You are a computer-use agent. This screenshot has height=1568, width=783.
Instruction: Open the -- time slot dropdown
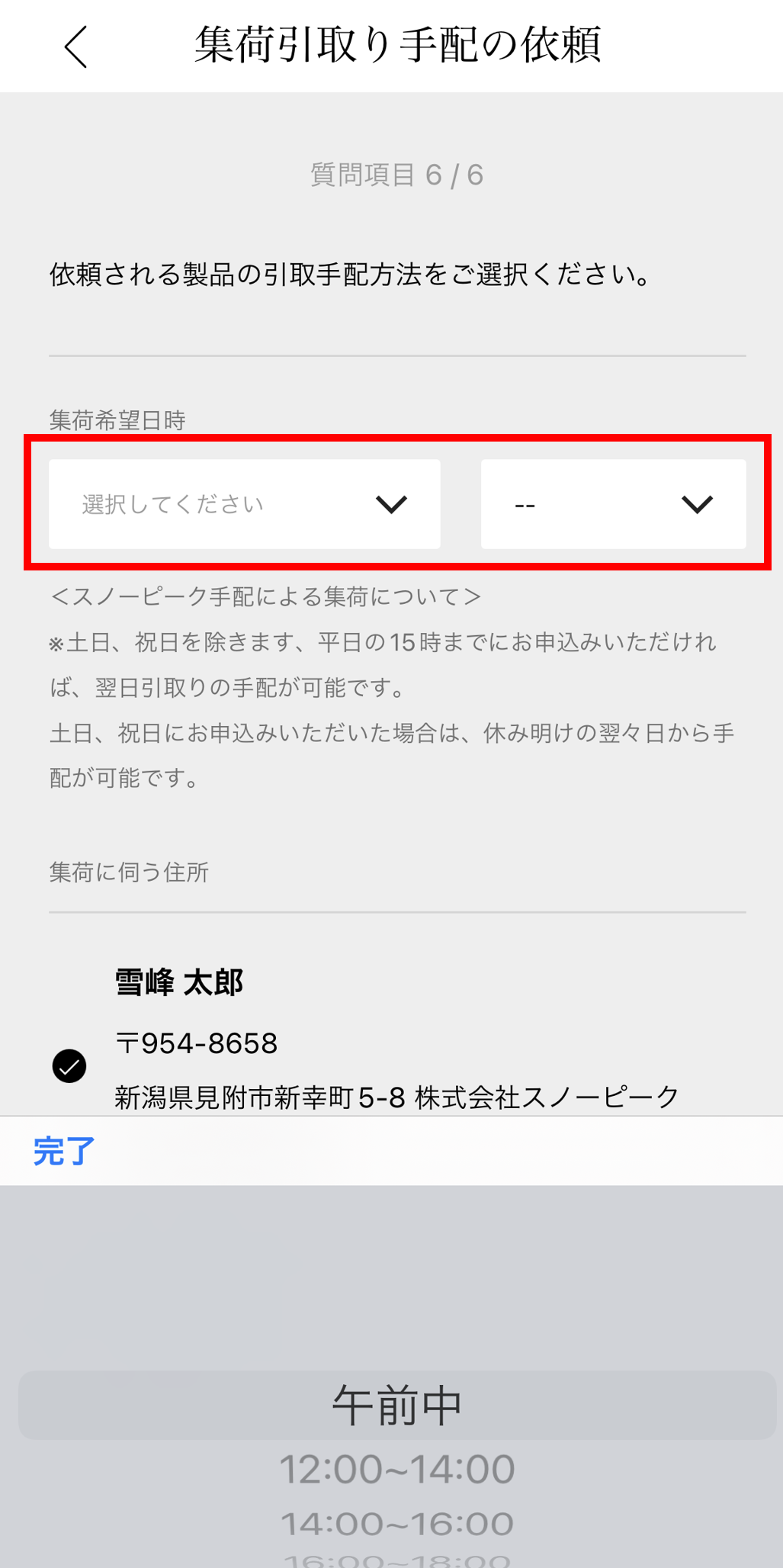click(613, 504)
